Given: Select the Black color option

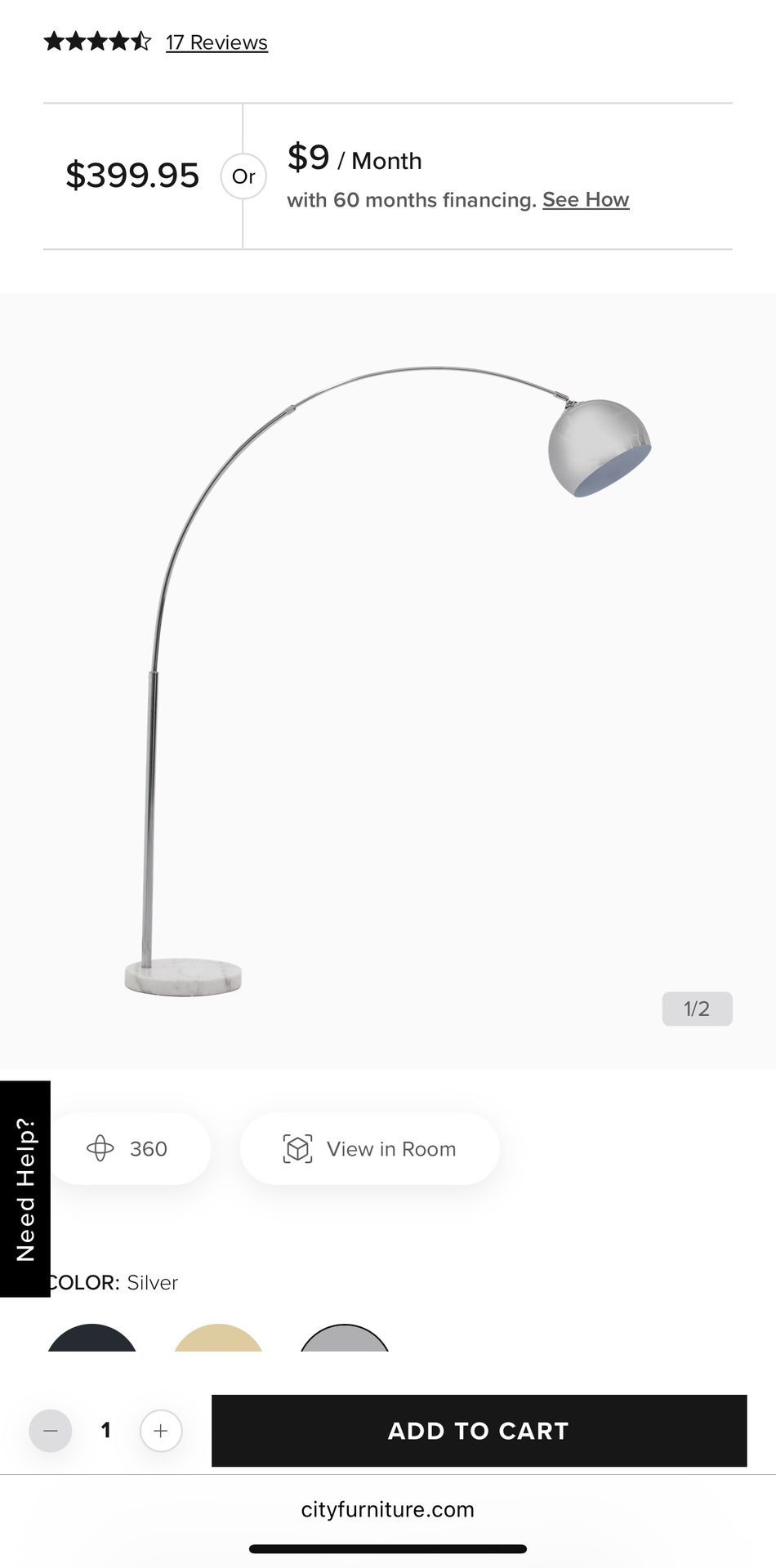Looking at the screenshot, I should coord(91,1339).
